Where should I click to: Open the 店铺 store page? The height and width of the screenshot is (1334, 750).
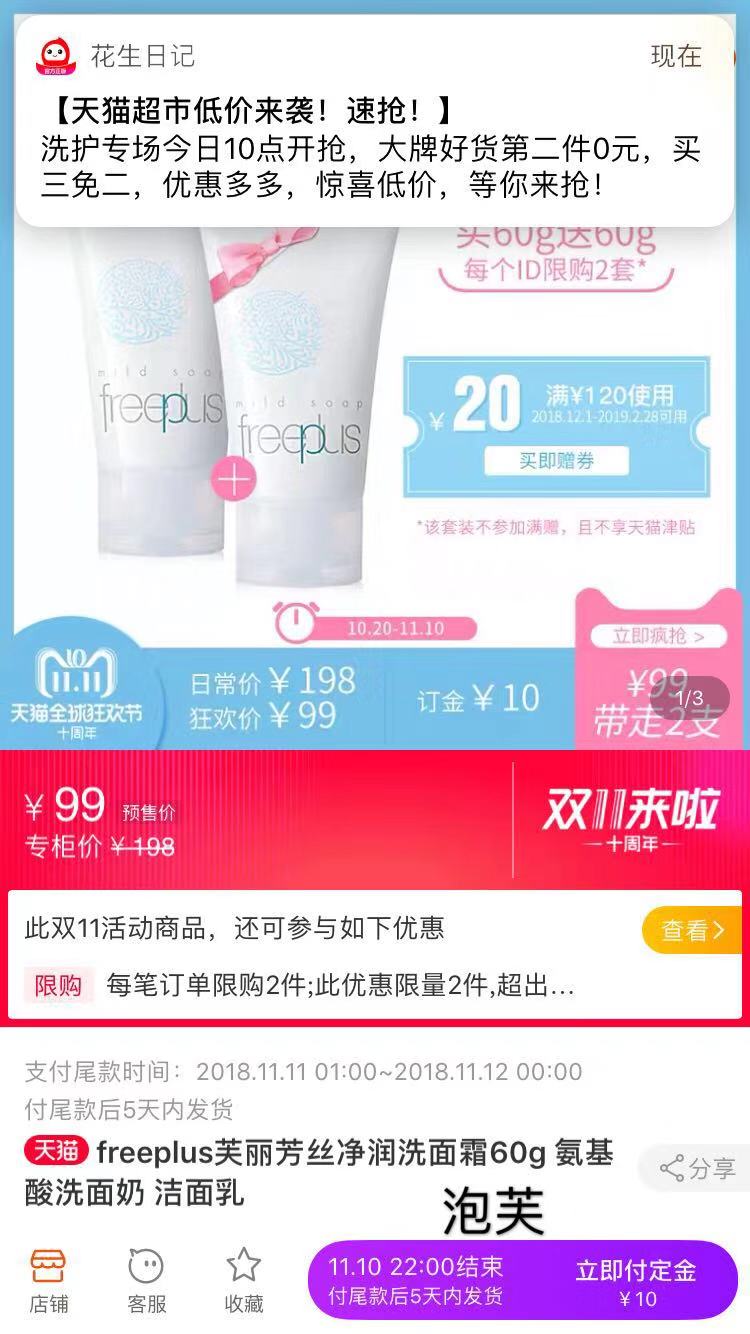tap(48, 1280)
